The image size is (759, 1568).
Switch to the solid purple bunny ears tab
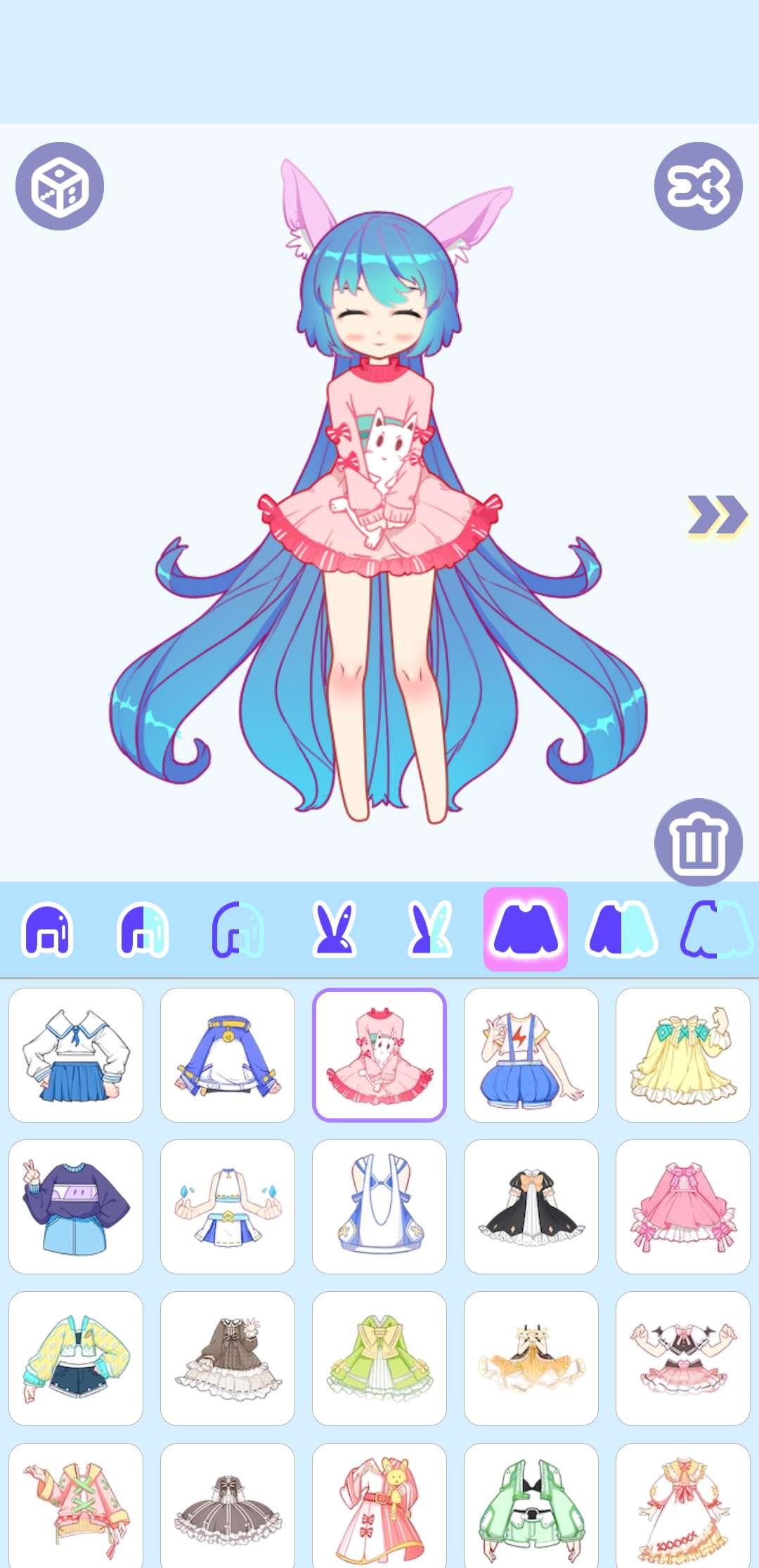[335, 929]
